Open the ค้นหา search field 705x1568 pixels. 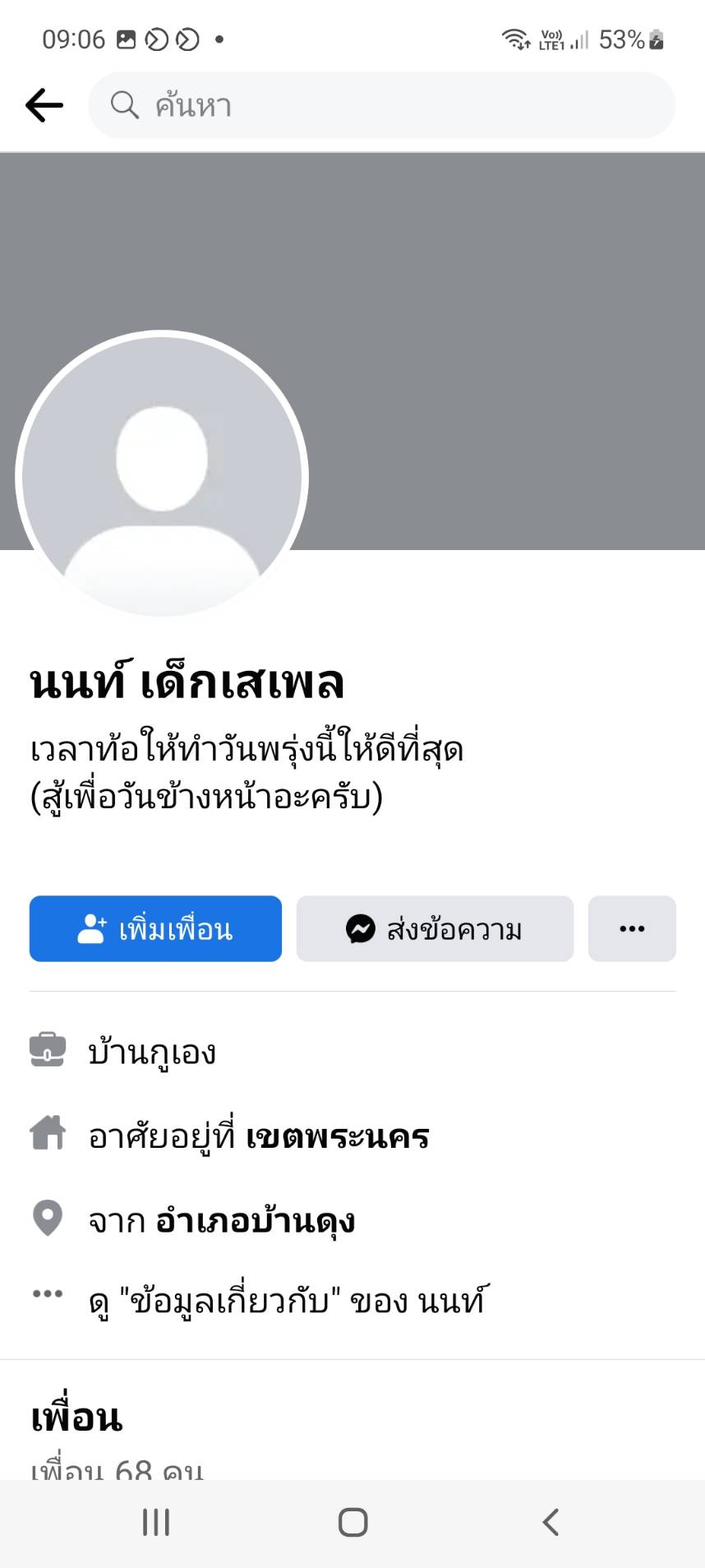pos(382,105)
